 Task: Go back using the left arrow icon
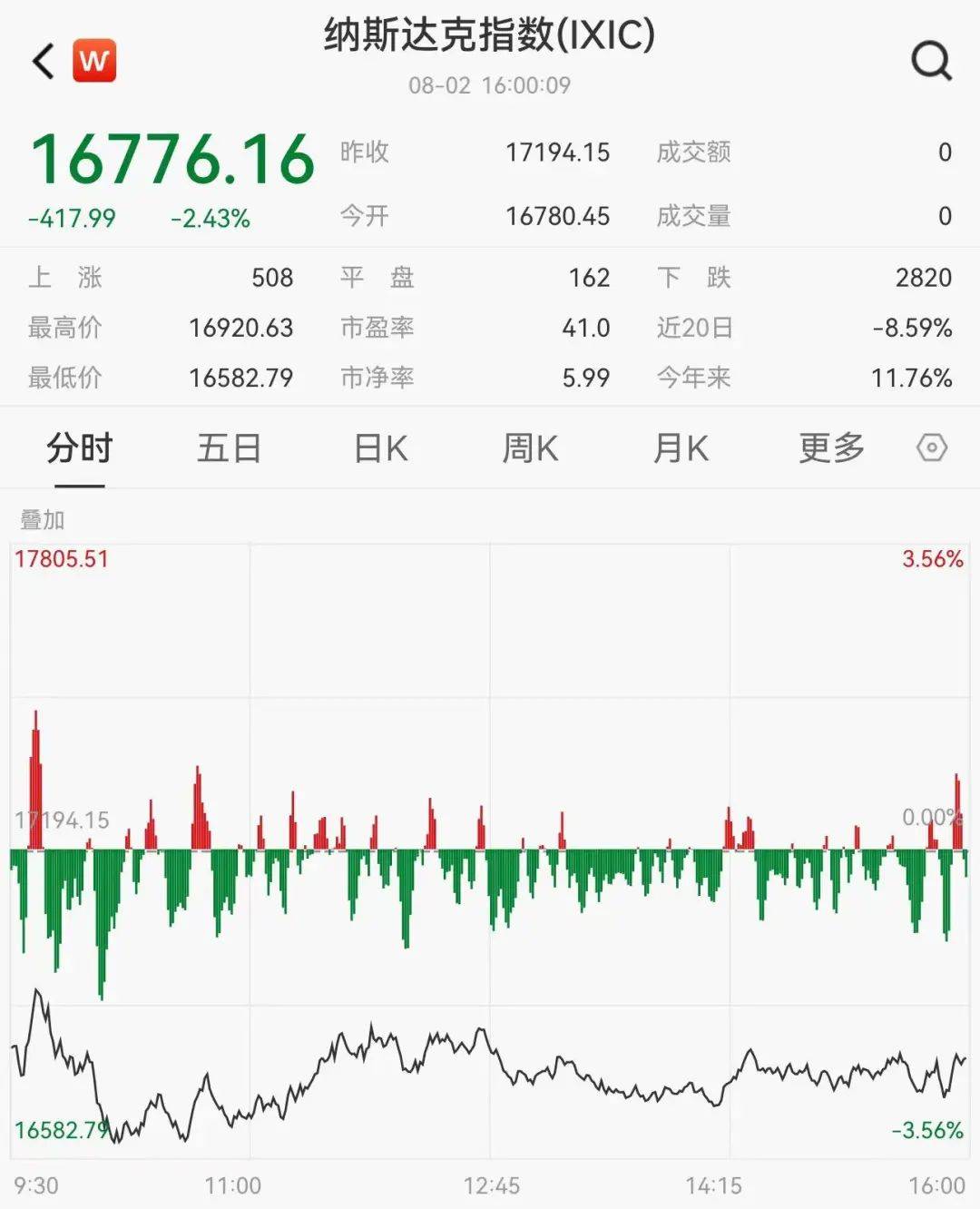[39, 60]
